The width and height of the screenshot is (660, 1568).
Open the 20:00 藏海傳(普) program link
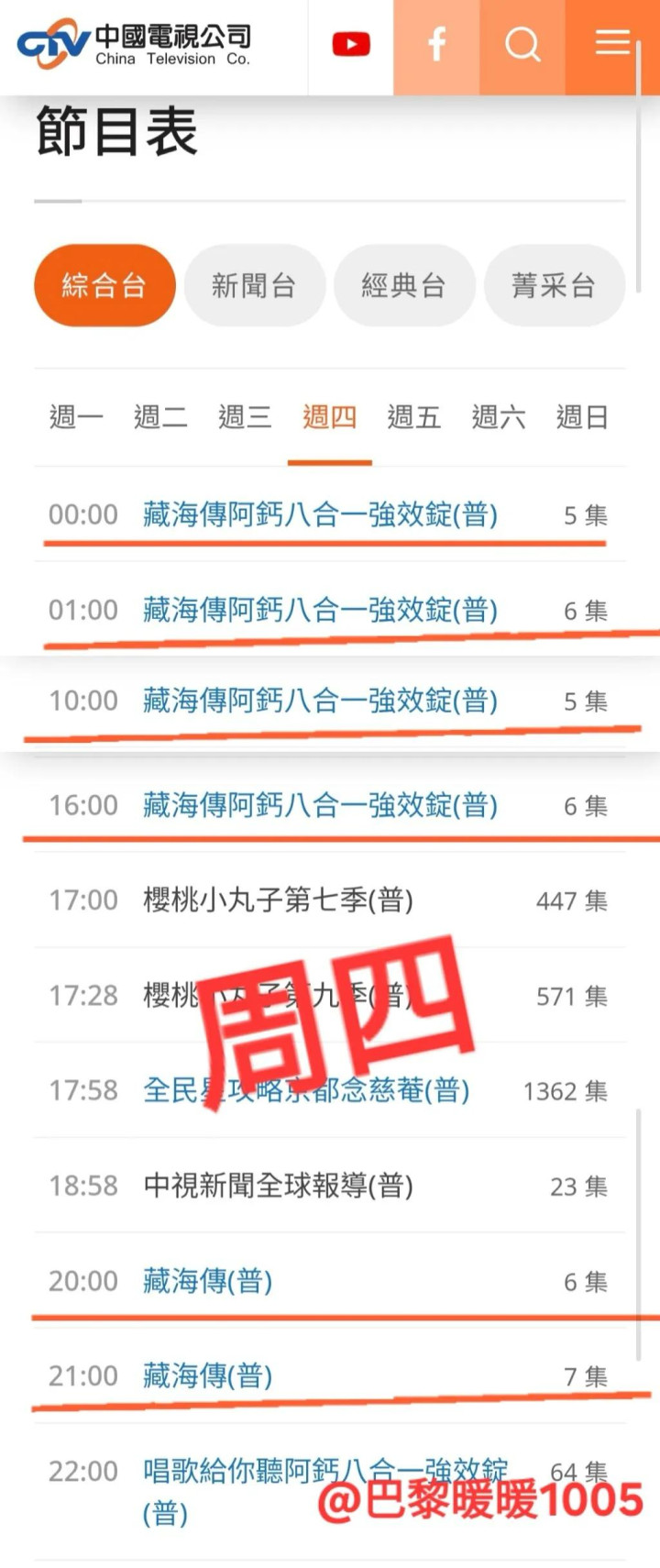pos(208,1280)
